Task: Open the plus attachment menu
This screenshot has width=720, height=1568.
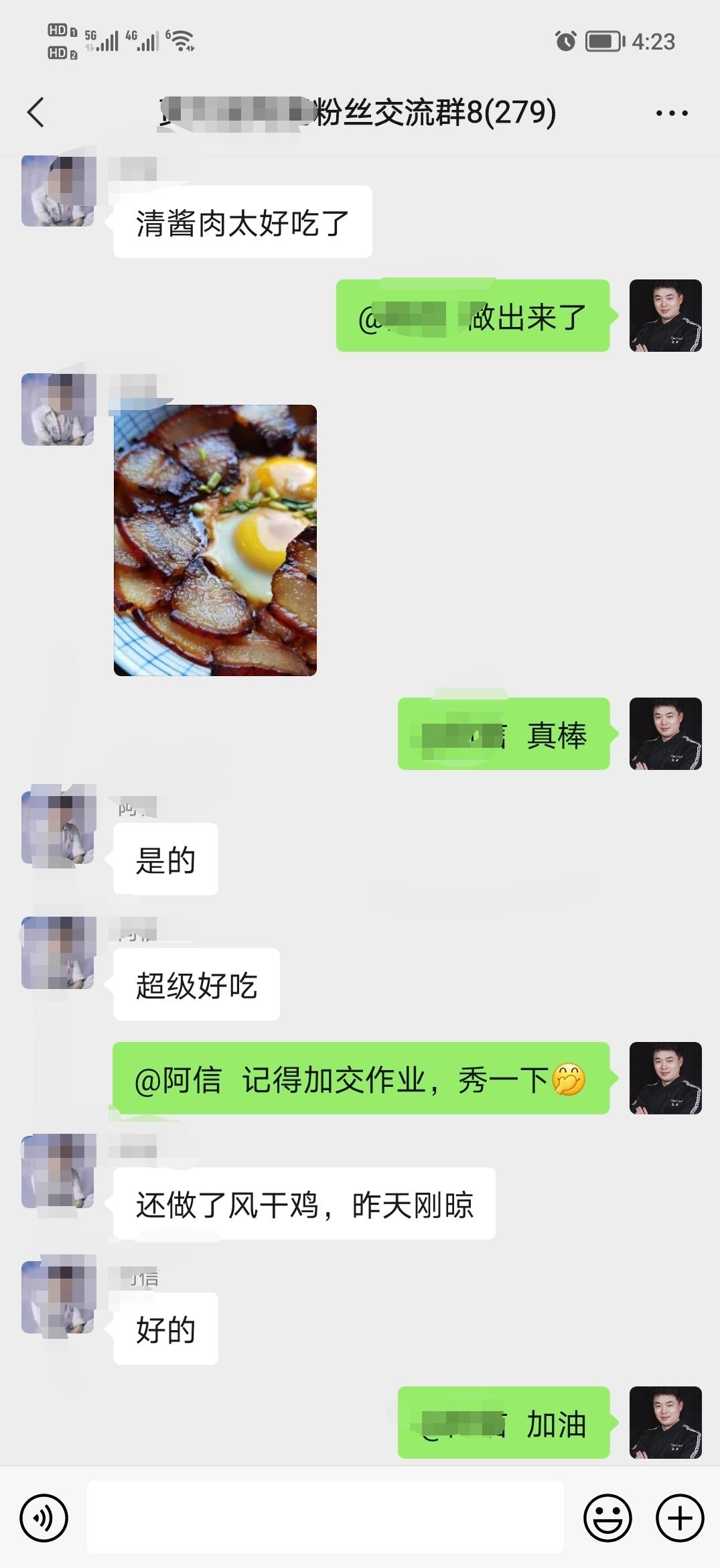Action: [x=680, y=1518]
